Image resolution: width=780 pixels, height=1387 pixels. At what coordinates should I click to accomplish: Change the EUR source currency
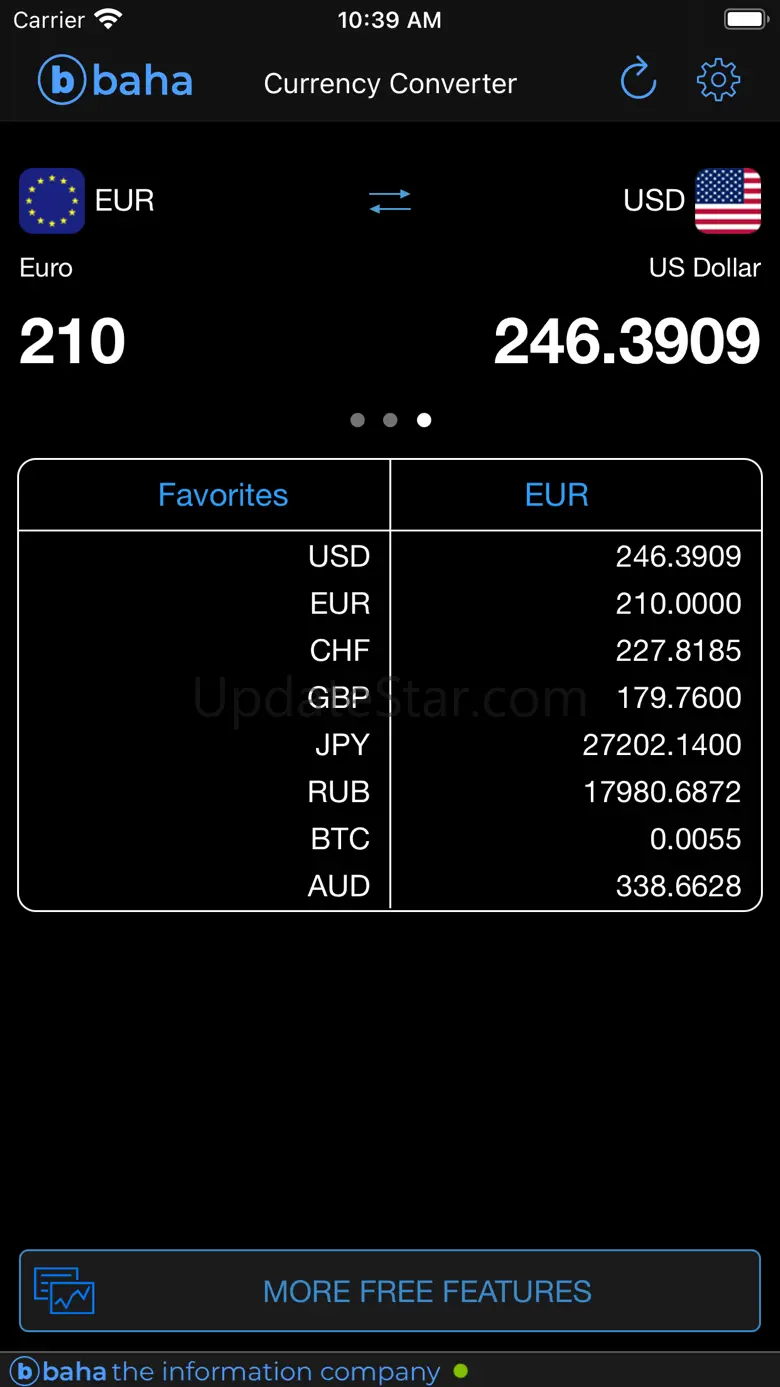coord(87,200)
